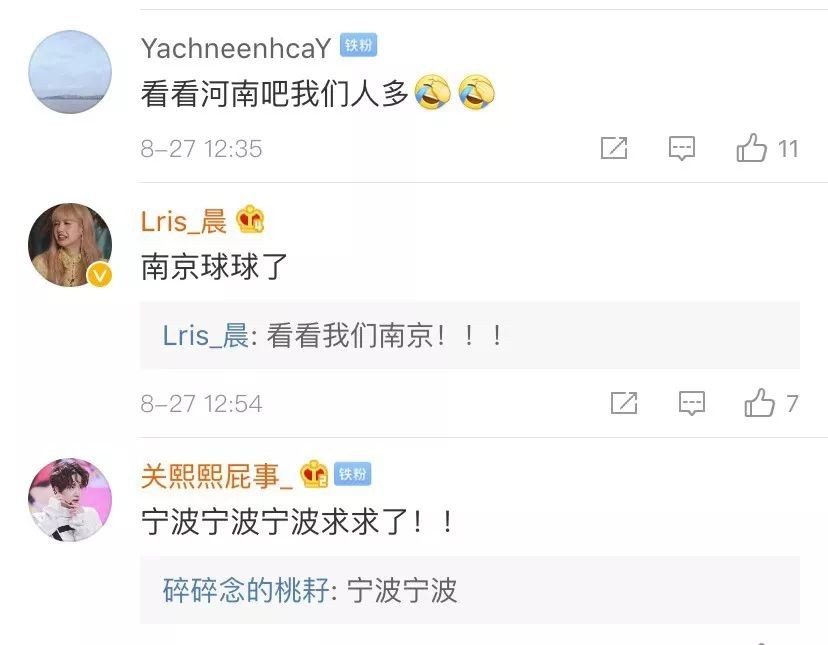Viewport: 828px width, 645px height.
Task: Open Lris_晨's profile avatar
Action: coord(69,246)
